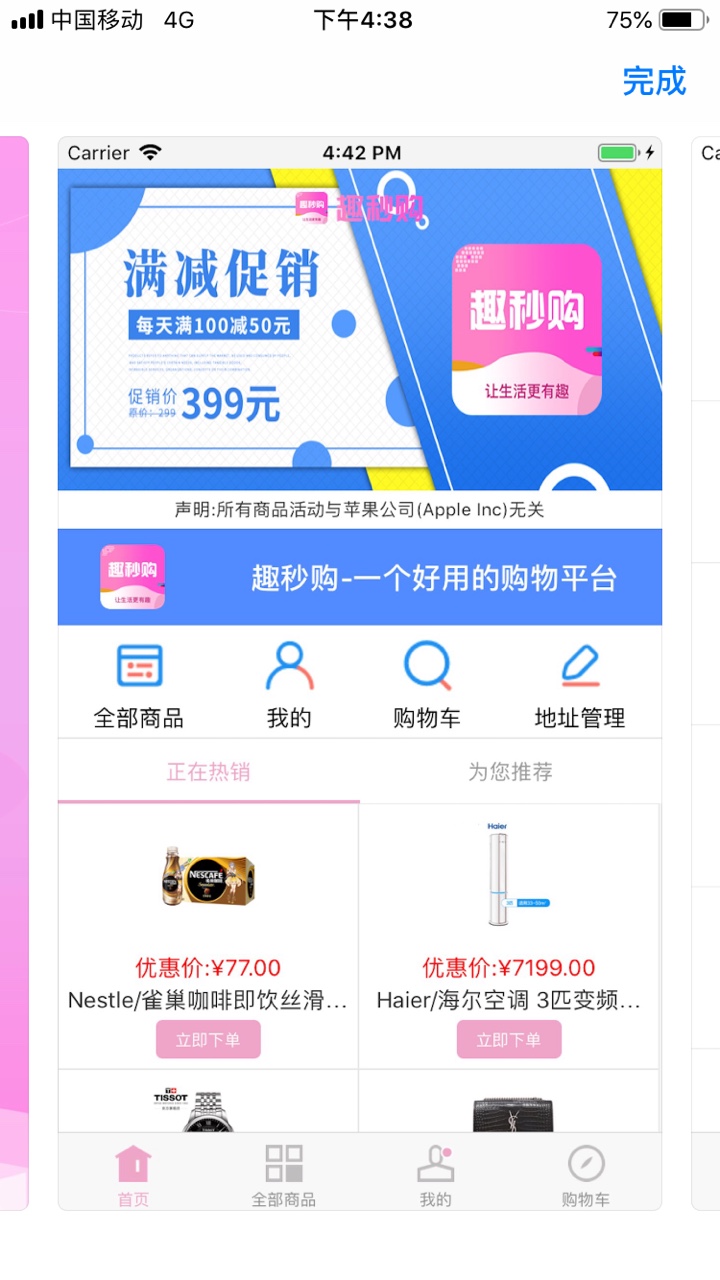Tap the 首页 home icon in bottom bar
720x1280 pixels.
134,1162
